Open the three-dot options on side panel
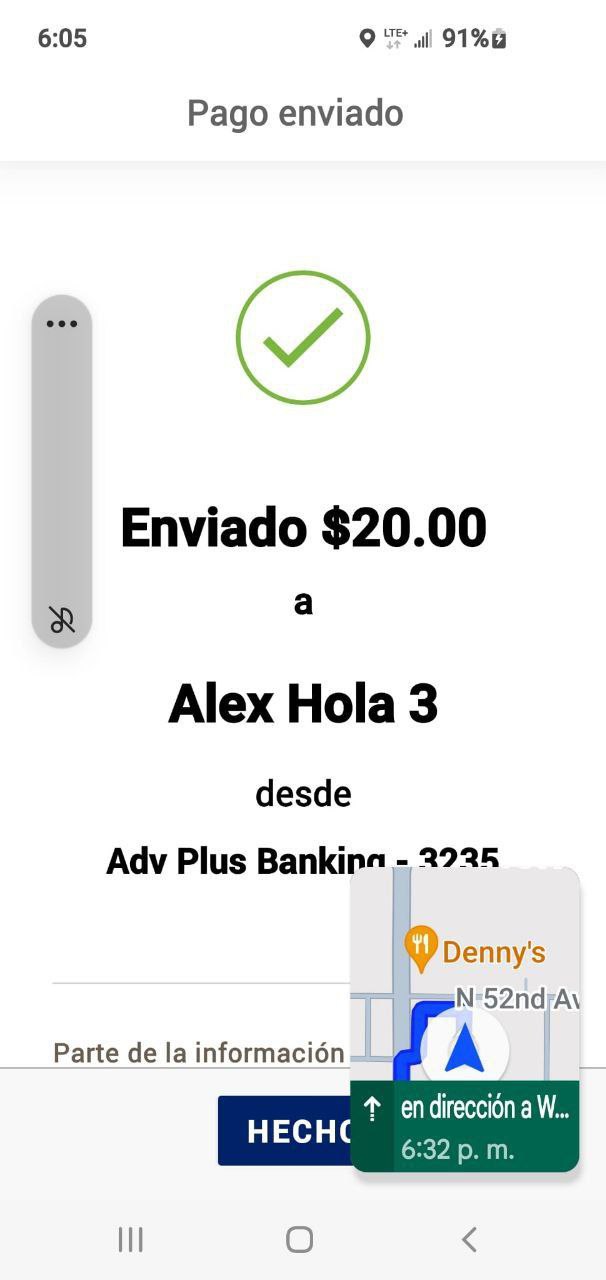The width and height of the screenshot is (606, 1280). pyautogui.click(x=62, y=324)
